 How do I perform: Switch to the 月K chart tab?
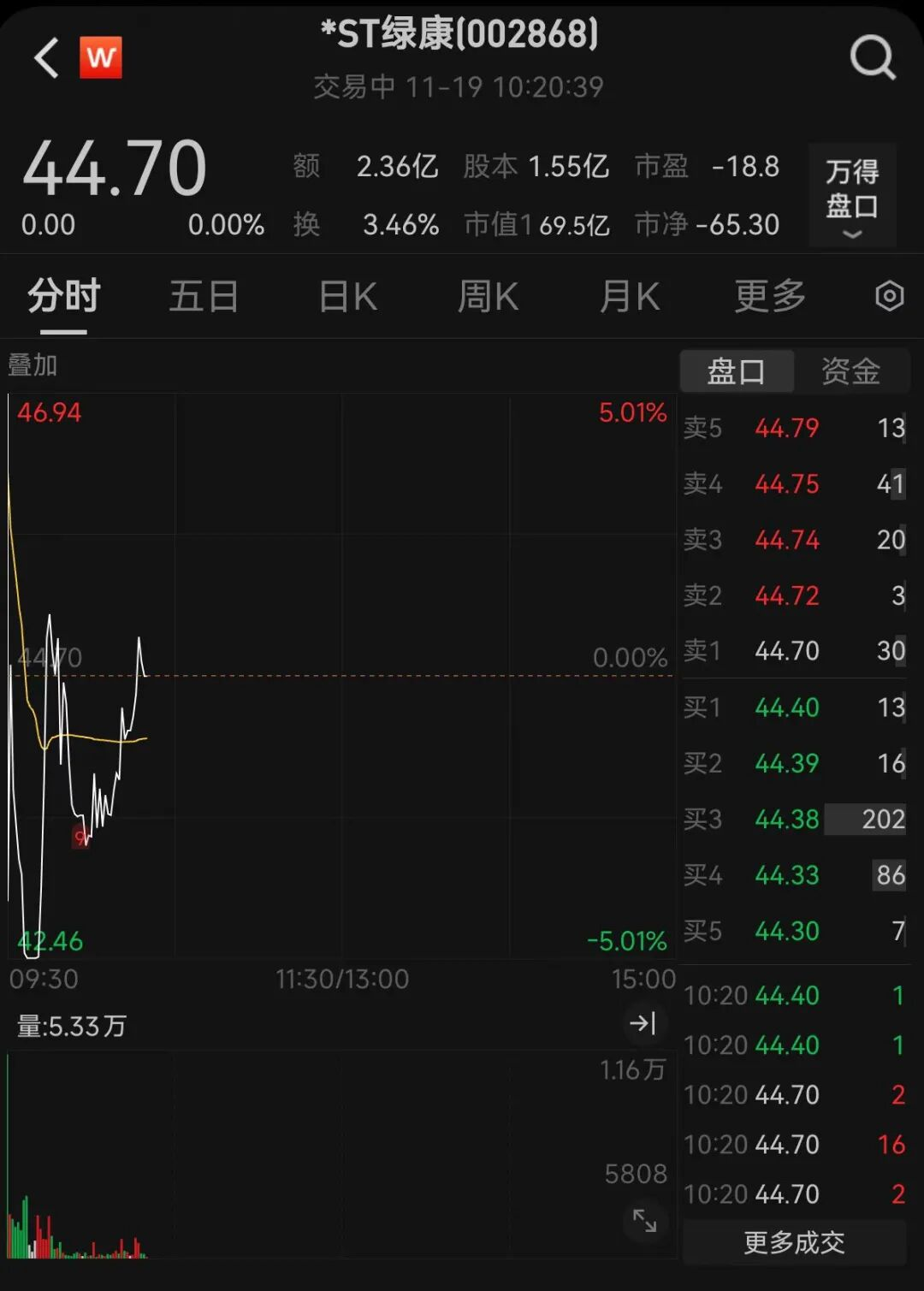[629, 297]
